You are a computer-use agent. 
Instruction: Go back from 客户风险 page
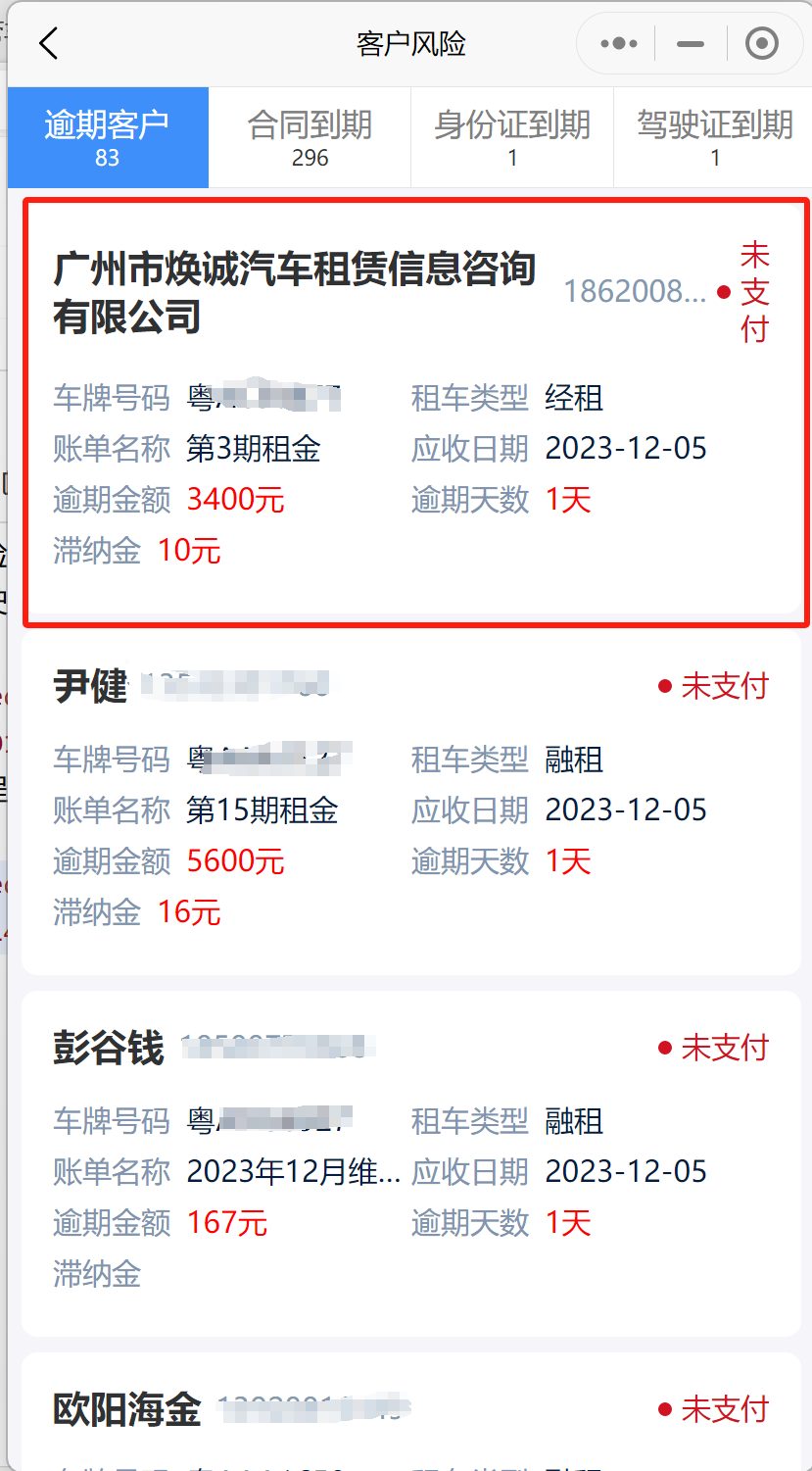pos(49,44)
